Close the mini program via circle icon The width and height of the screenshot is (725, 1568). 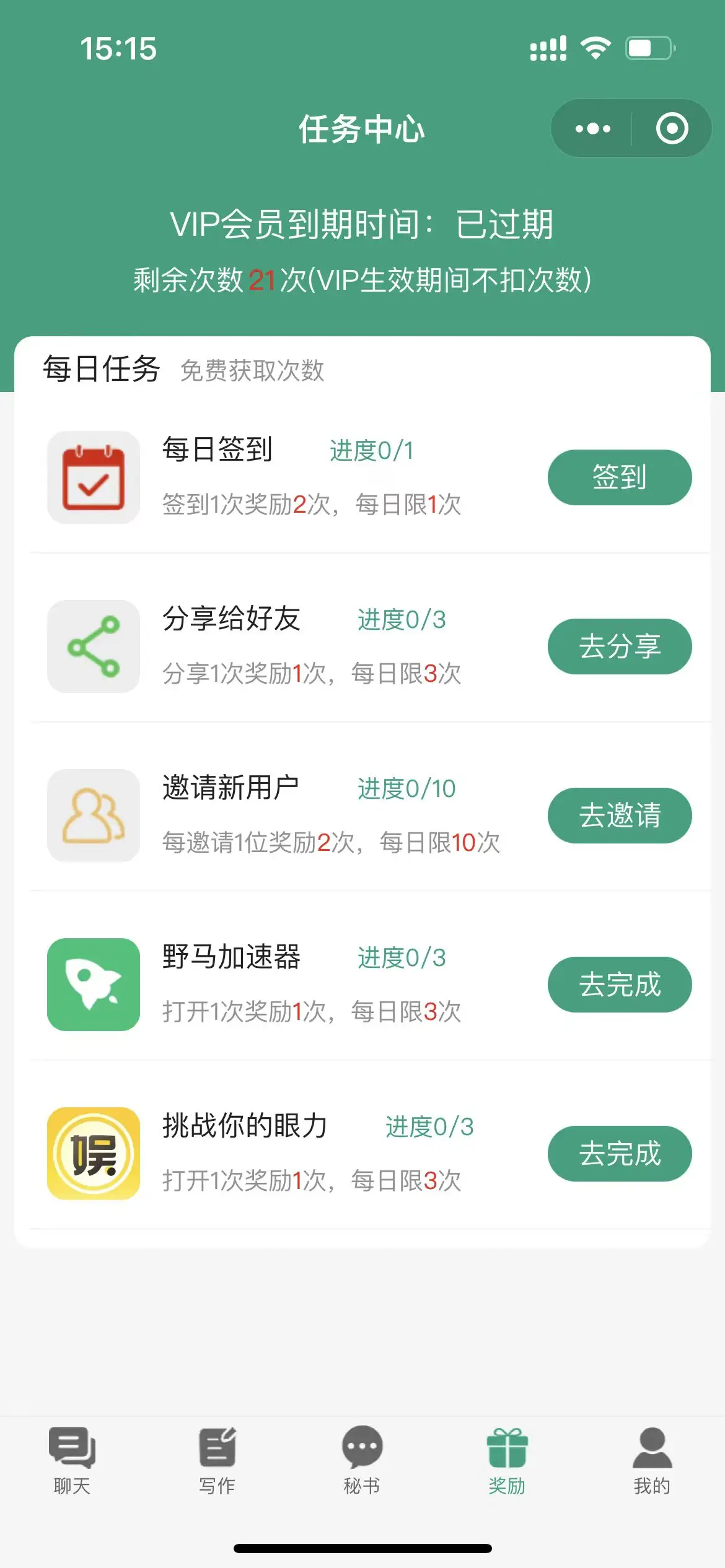click(x=672, y=129)
